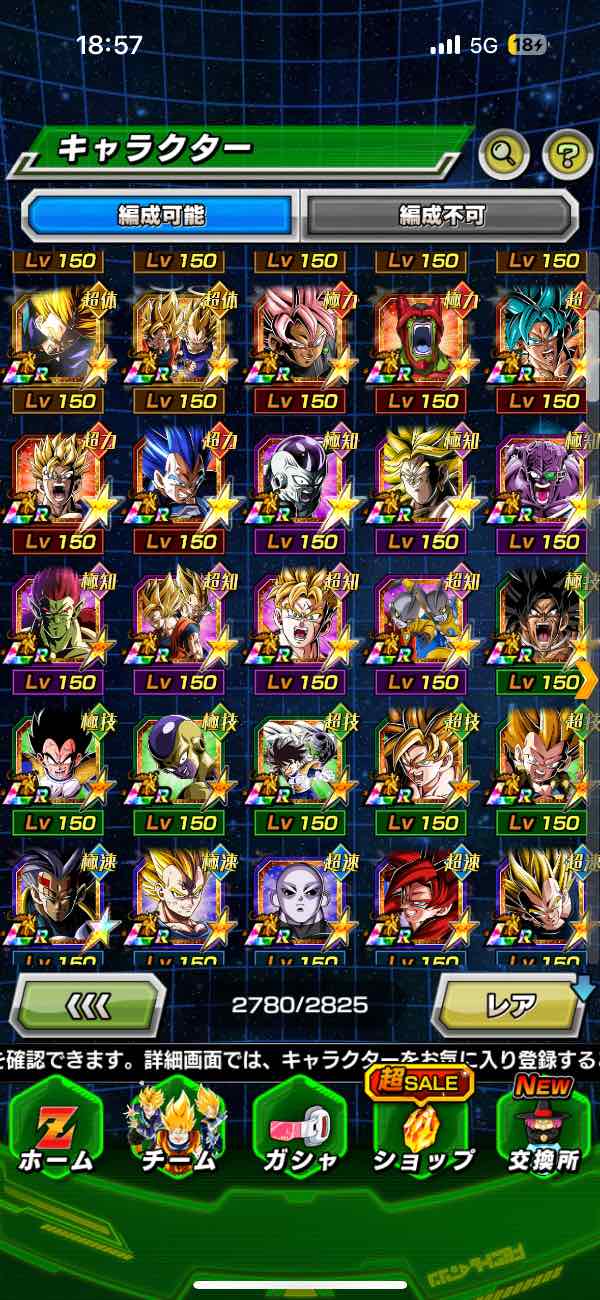This screenshot has height=1300, width=600.
Task: Open the レア sort button
Action: [x=508, y=1004]
